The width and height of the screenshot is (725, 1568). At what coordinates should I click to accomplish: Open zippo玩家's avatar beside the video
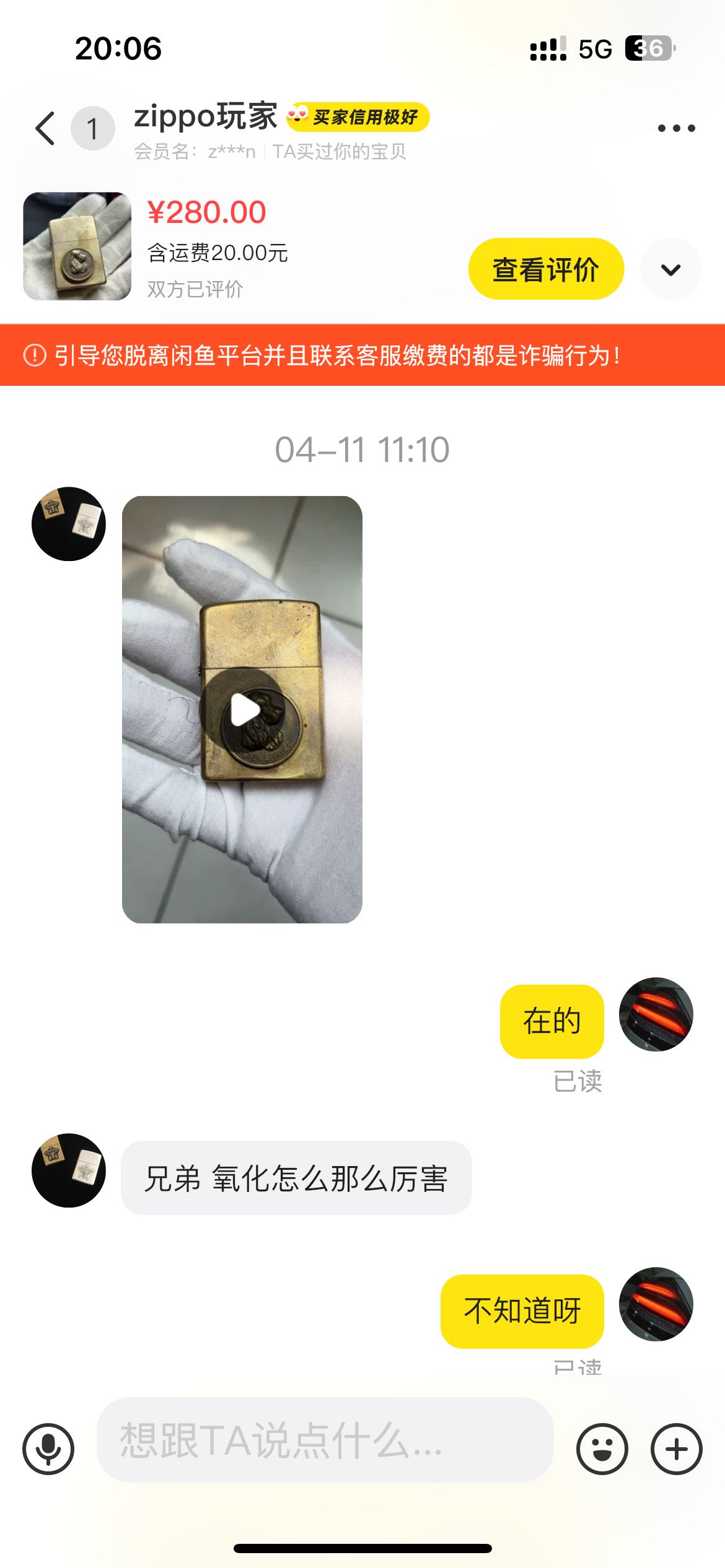[x=69, y=524]
